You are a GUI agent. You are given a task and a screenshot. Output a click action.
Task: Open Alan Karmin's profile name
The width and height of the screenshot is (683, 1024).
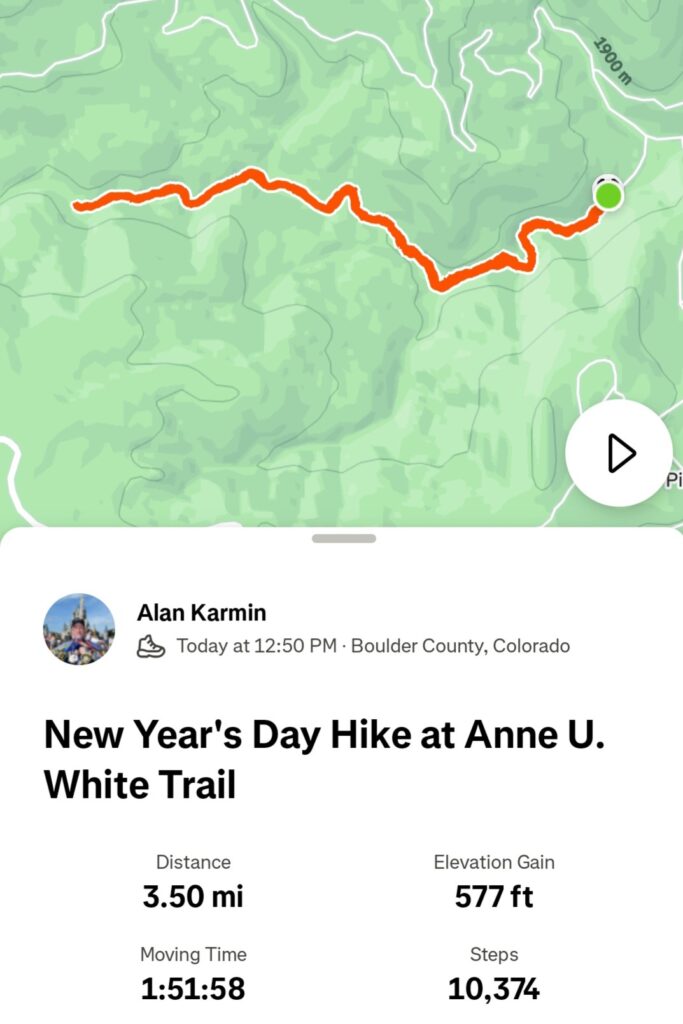click(x=201, y=613)
